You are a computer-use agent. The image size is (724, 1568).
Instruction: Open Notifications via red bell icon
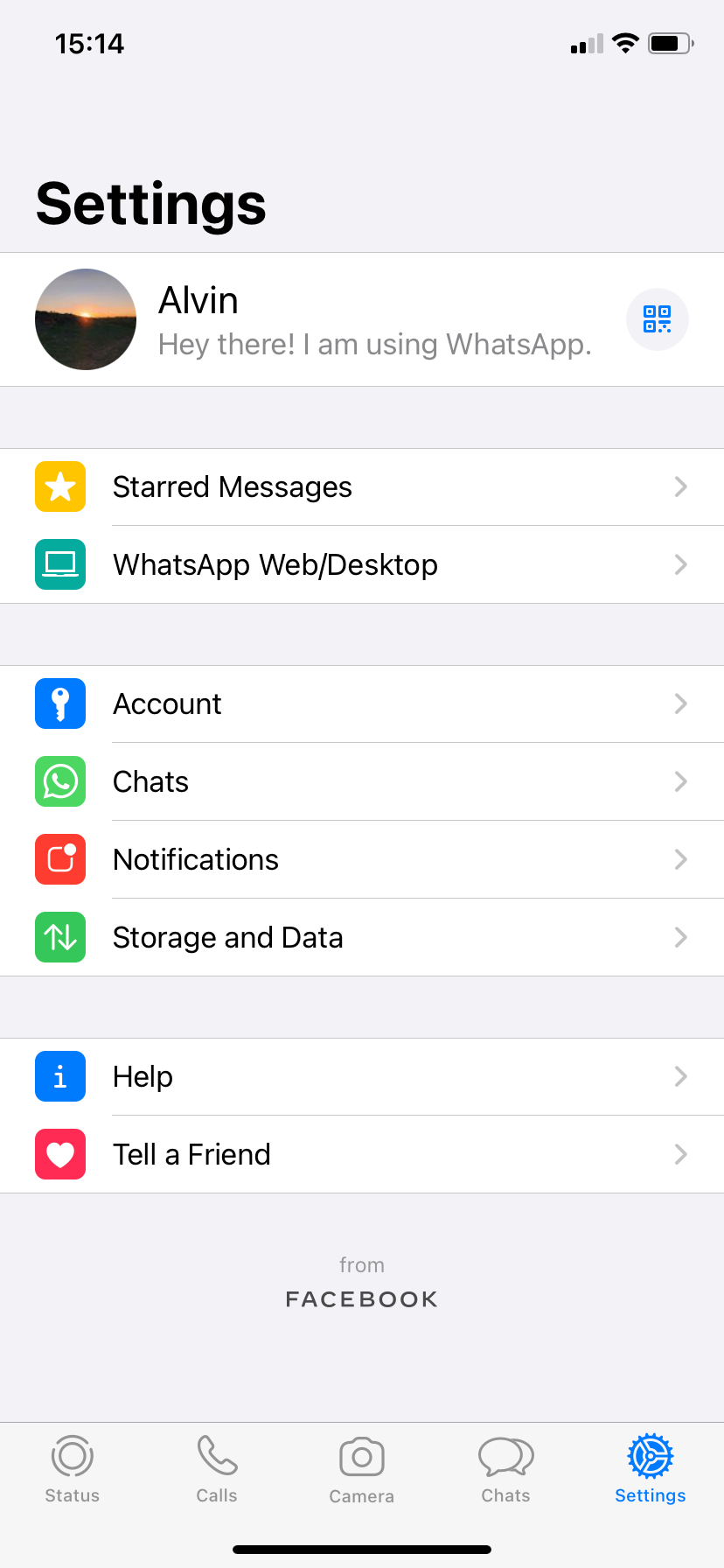(59, 859)
